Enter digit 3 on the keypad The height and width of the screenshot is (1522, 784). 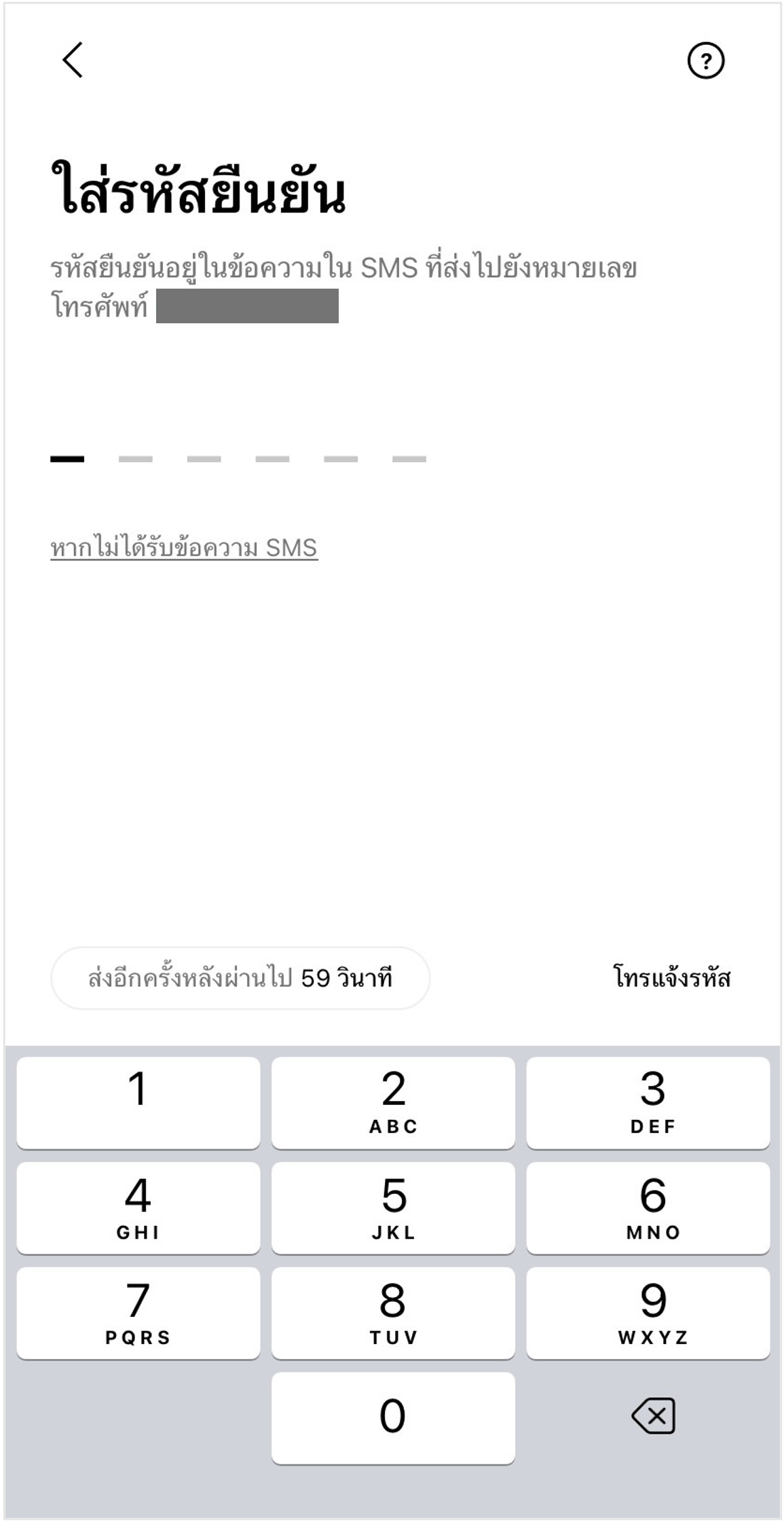pos(648,1102)
